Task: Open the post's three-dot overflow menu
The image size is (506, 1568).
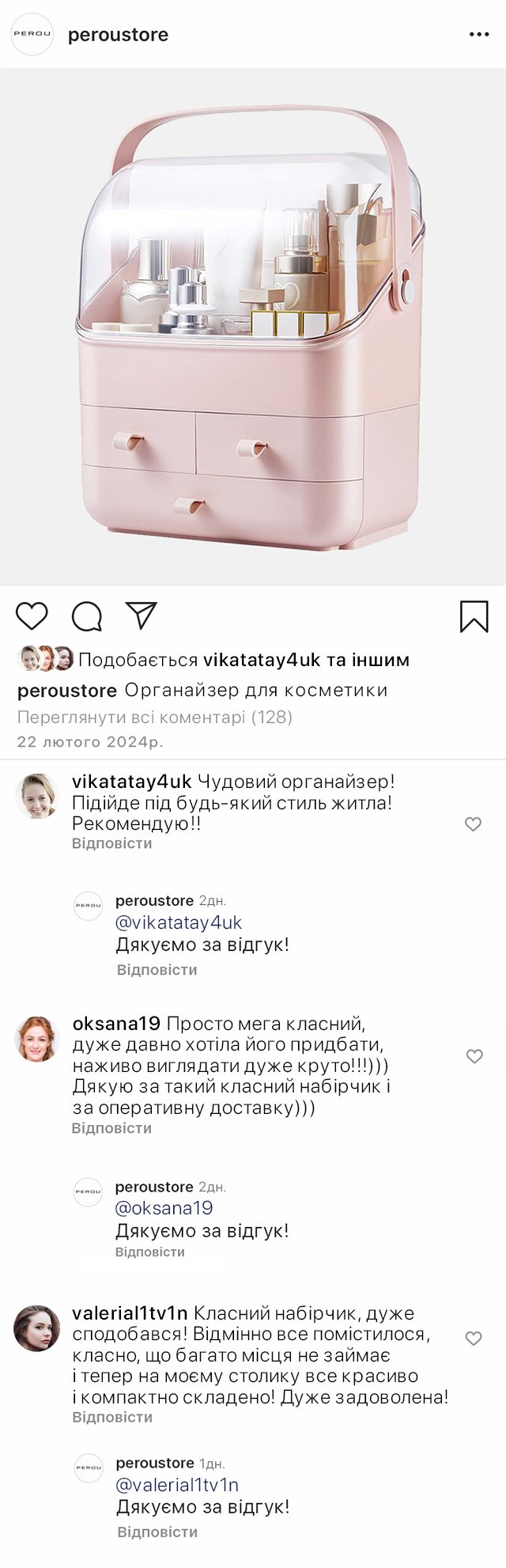Action: pyautogui.click(x=479, y=35)
